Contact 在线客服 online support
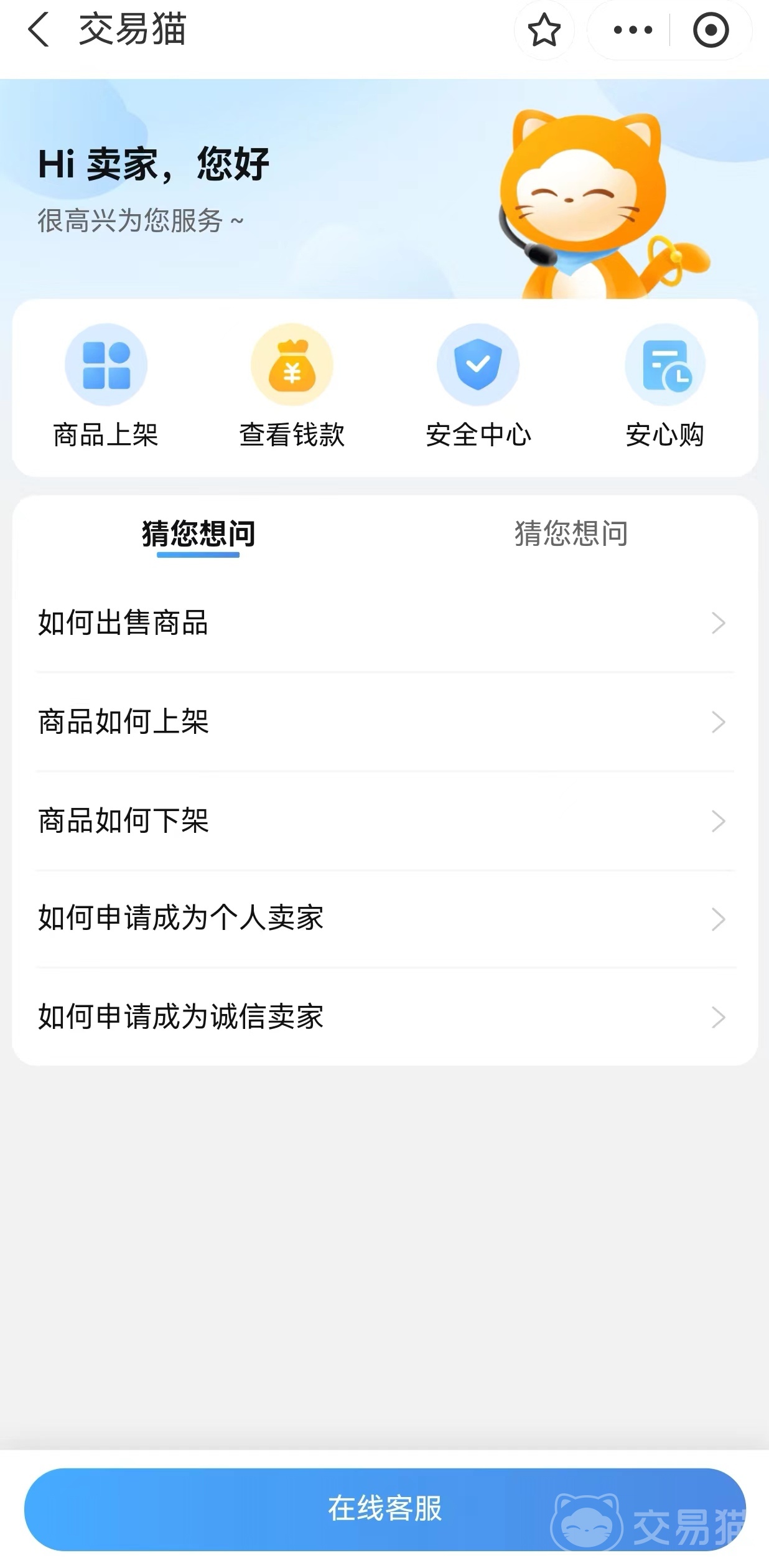 (384, 1509)
